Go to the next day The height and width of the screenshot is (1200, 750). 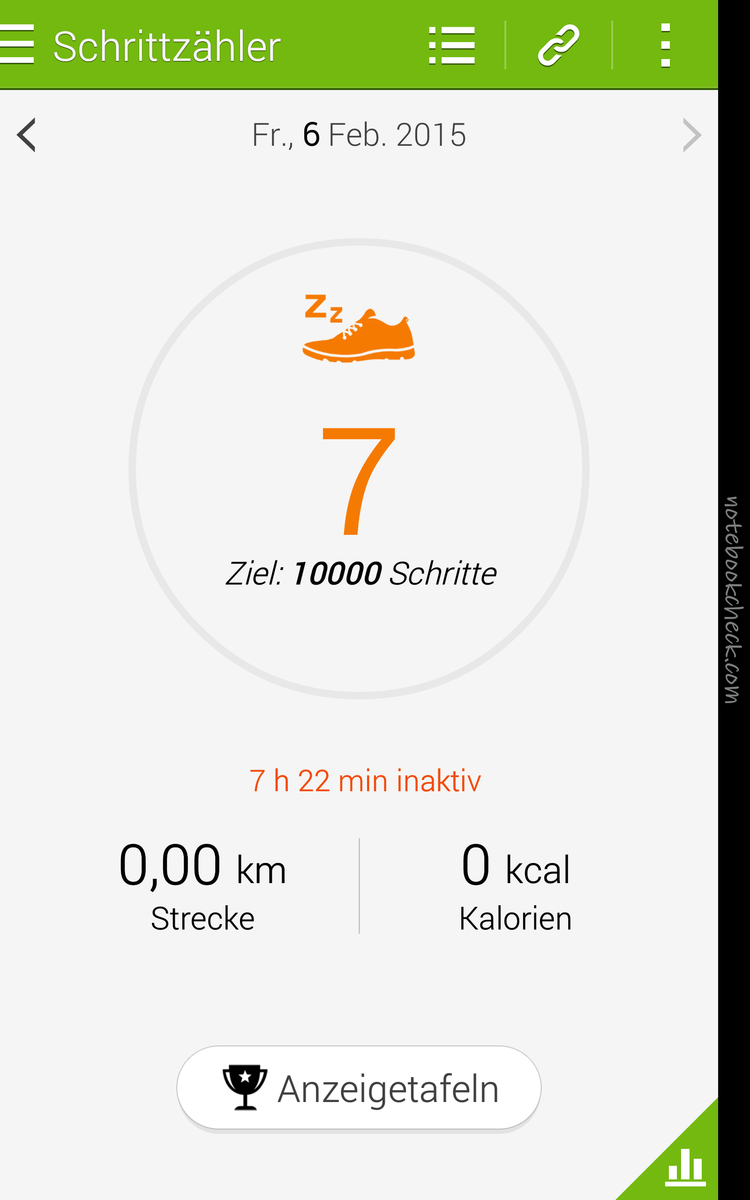coord(691,135)
